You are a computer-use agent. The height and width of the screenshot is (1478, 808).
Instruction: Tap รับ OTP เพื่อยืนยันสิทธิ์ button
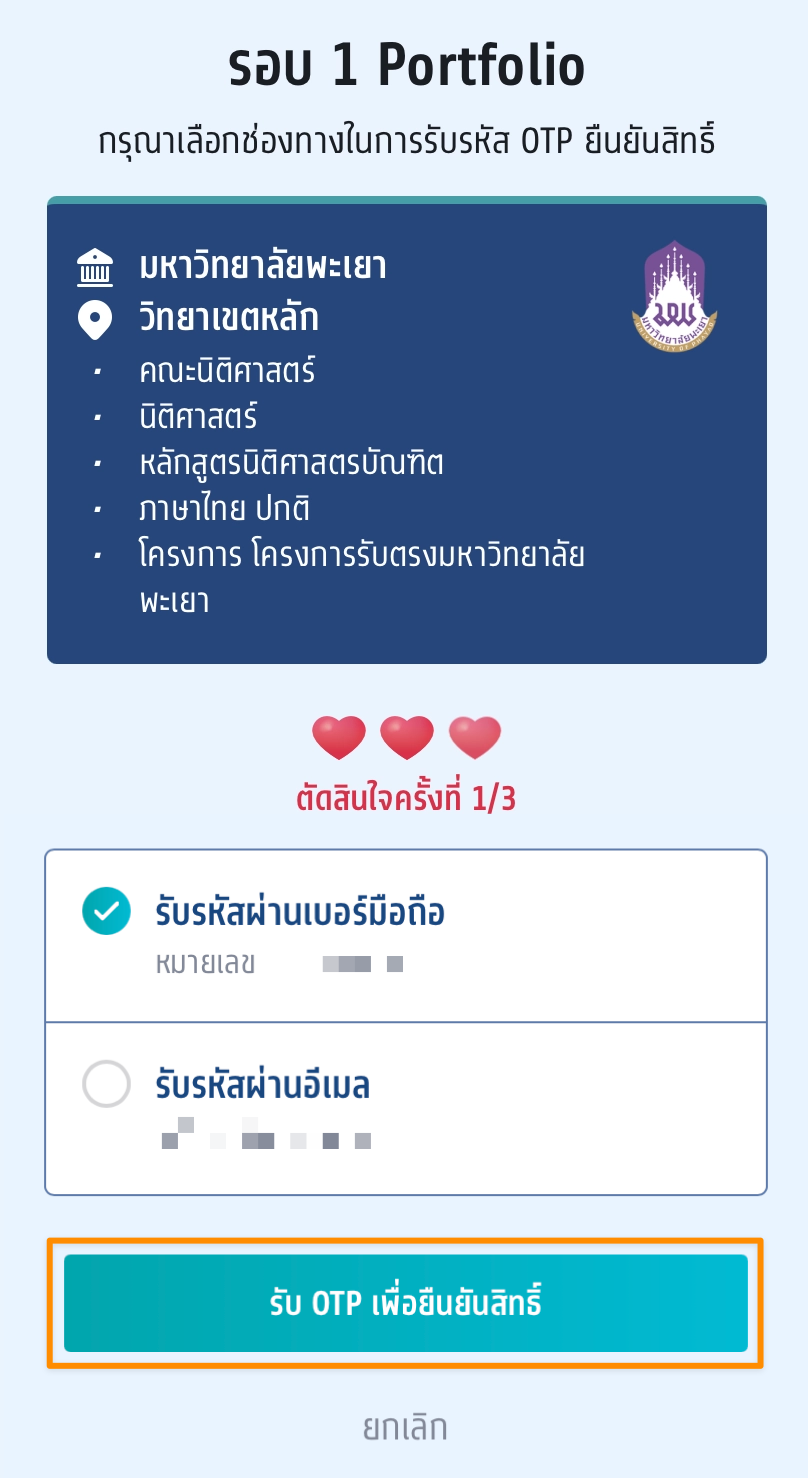coord(405,1303)
